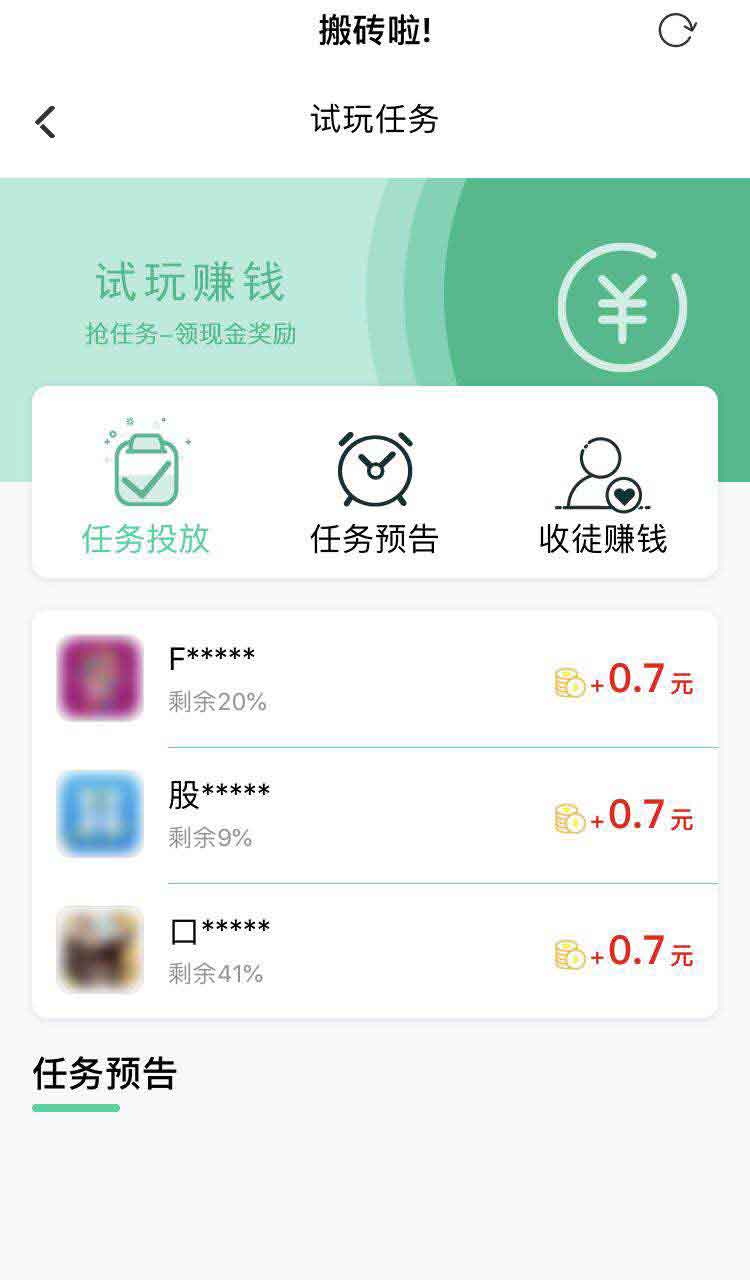The image size is (750, 1280).
Task: Claim the +0.7元 reward for F*****
Action: coord(640,680)
